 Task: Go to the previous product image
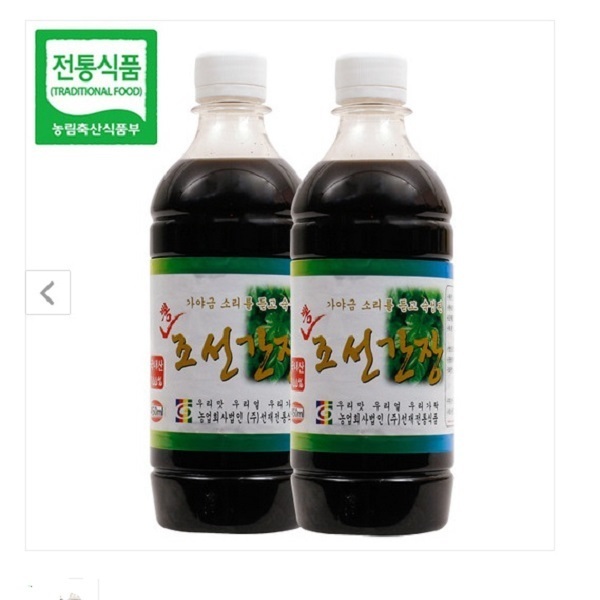point(47,293)
